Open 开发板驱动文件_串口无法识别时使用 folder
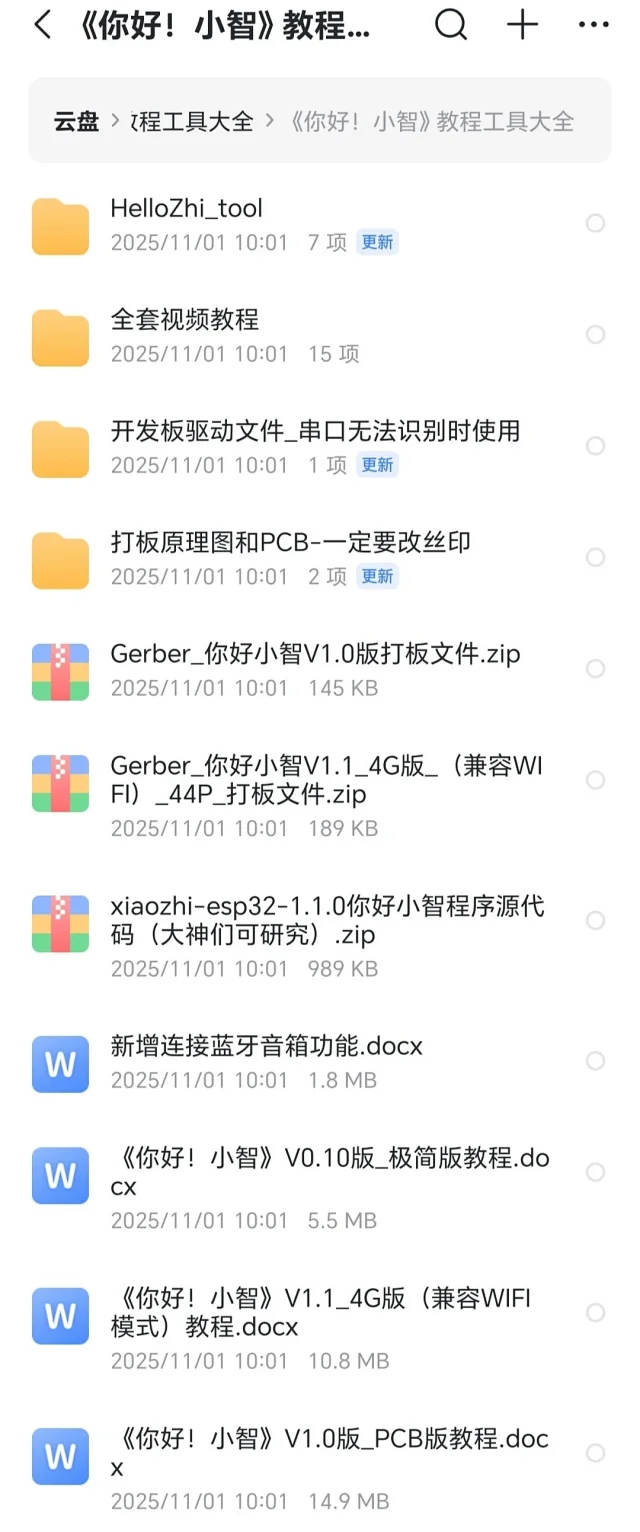 coord(315,432)
